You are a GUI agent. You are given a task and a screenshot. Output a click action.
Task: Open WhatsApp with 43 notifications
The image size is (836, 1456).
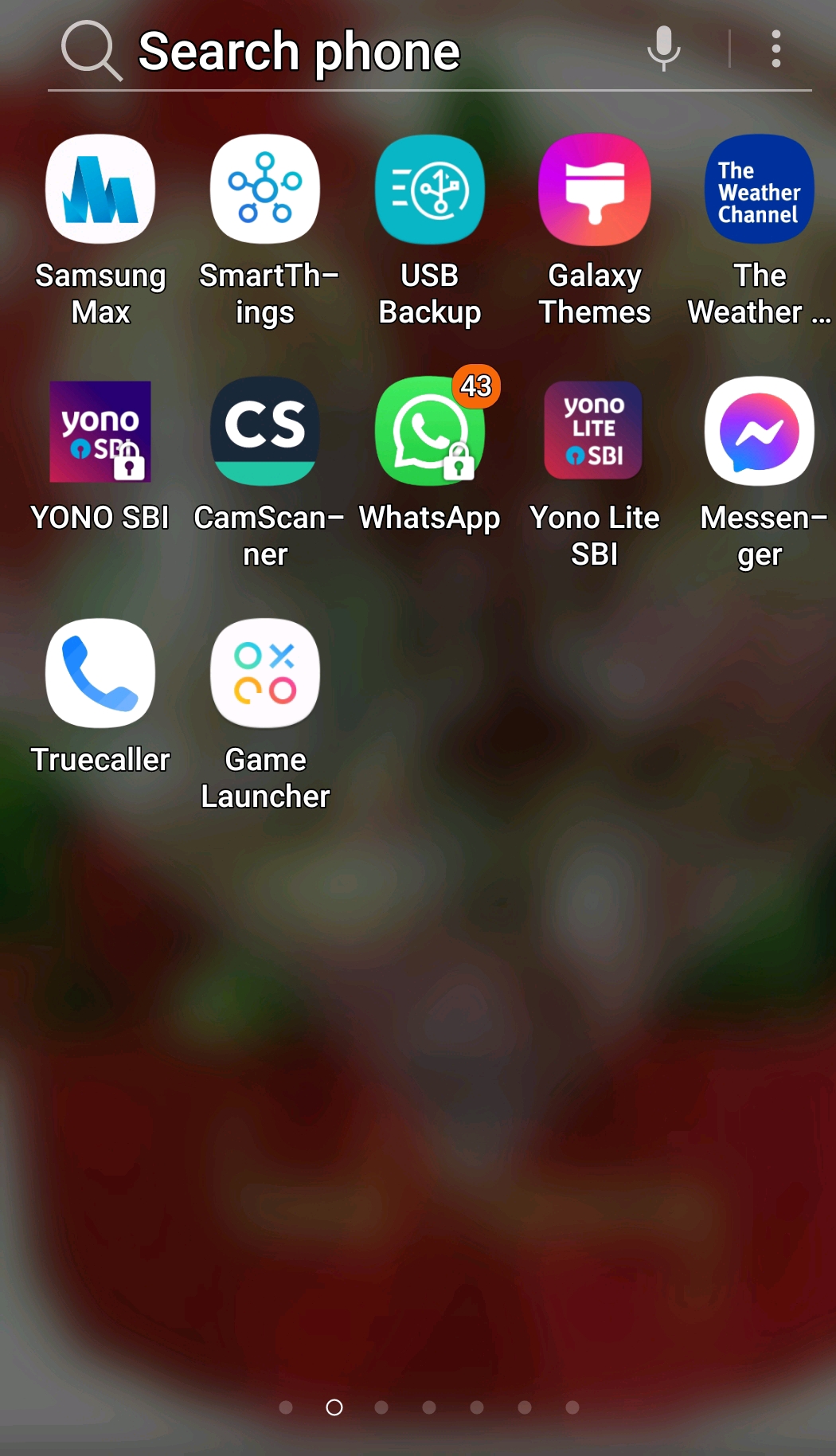430,432
